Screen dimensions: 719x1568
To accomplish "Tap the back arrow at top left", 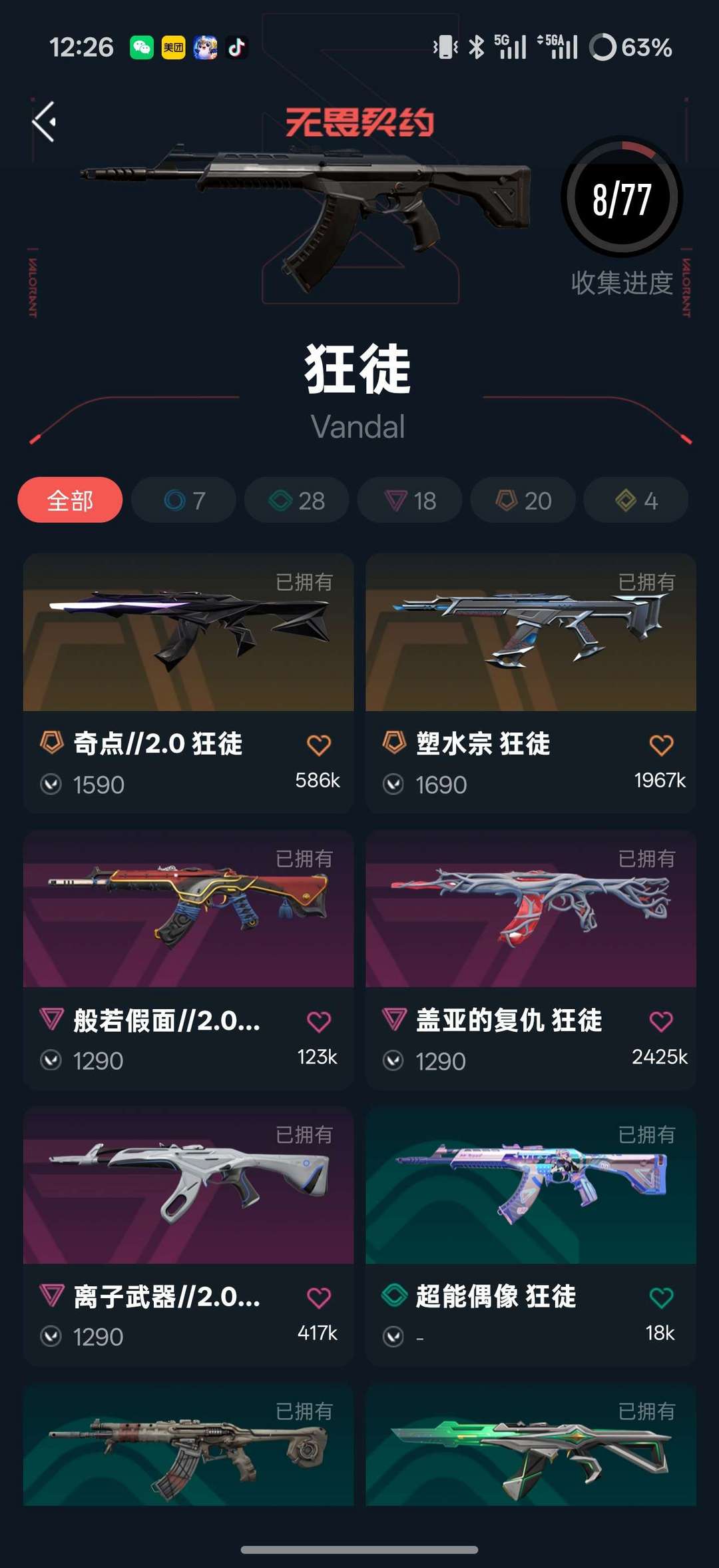I will (x=44, y=121).
